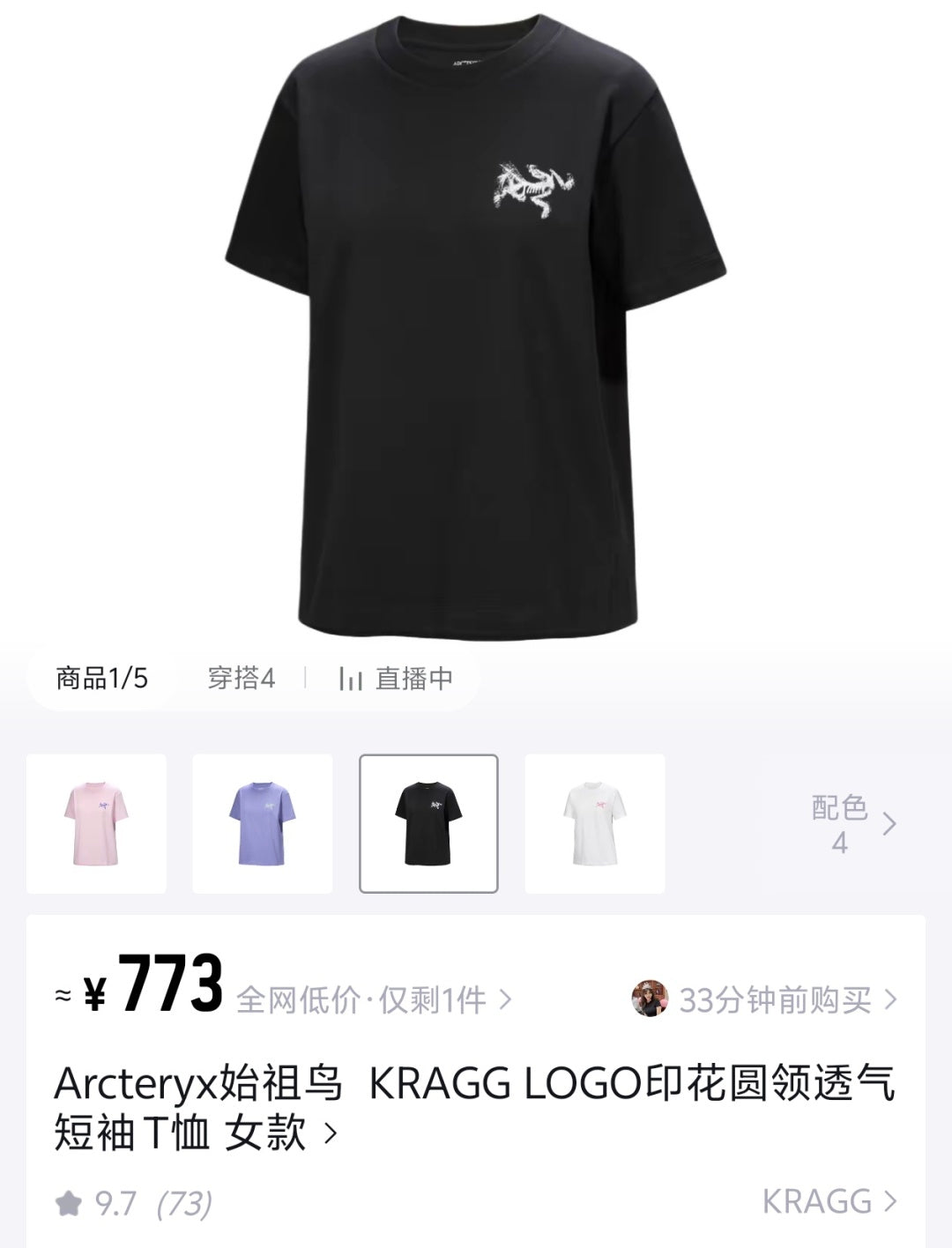This screenshot has height=1248, width=952.
Task: Select the white t-shirt color thumbnail
Action: click(595, 823)
